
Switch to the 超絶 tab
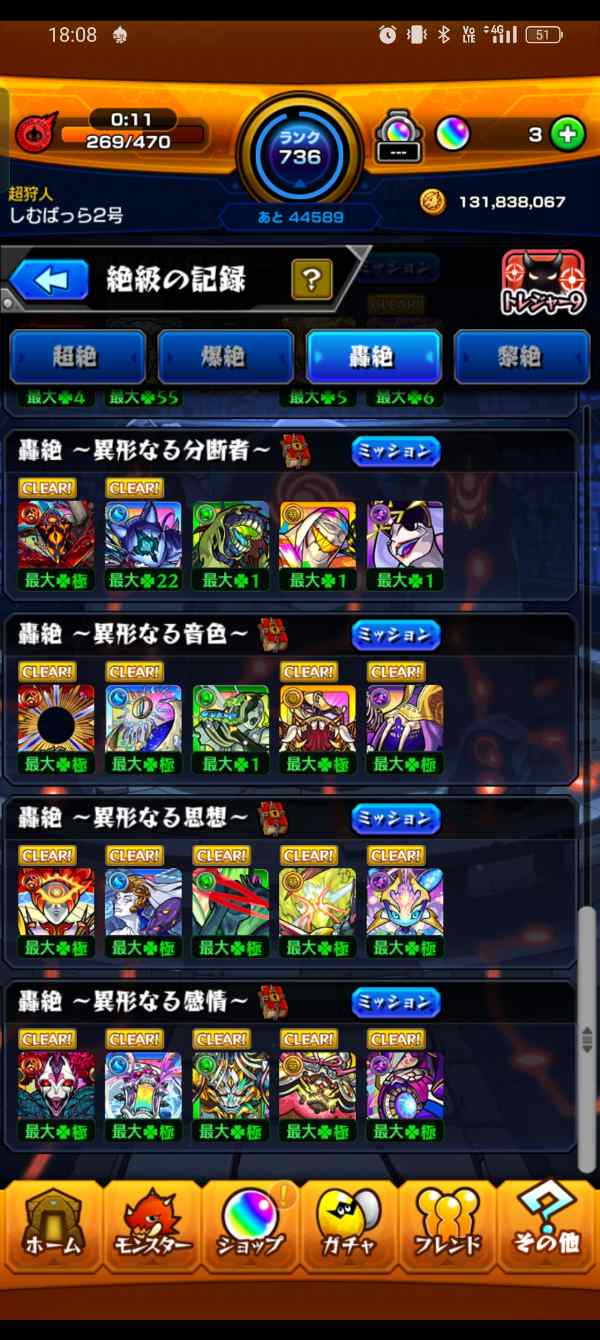pos(78,356)
